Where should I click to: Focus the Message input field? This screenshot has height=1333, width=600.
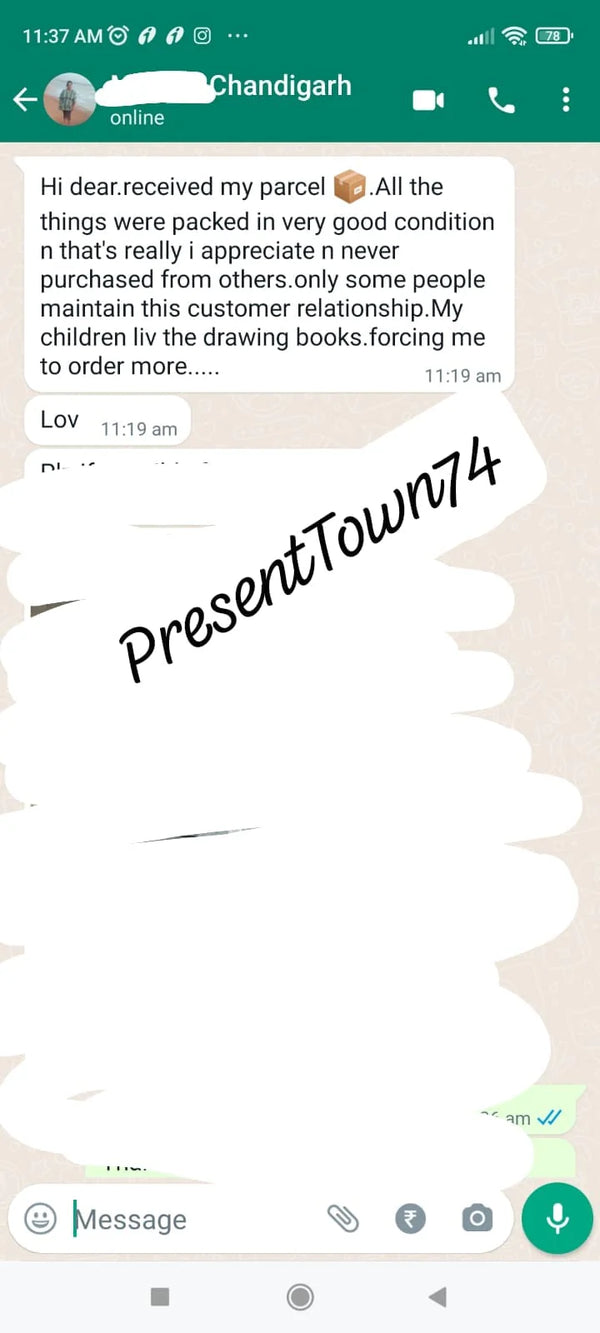(190, 1219)
